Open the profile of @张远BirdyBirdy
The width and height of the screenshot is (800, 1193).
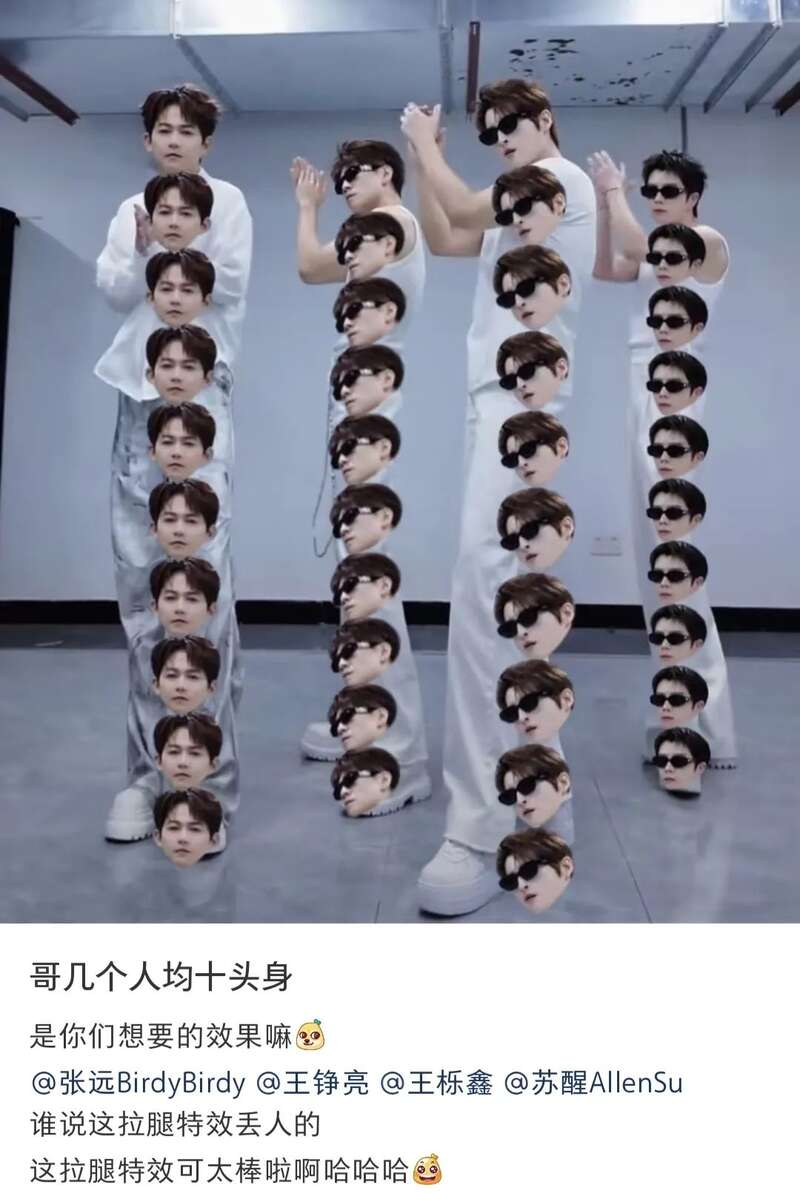point(138,1082)
